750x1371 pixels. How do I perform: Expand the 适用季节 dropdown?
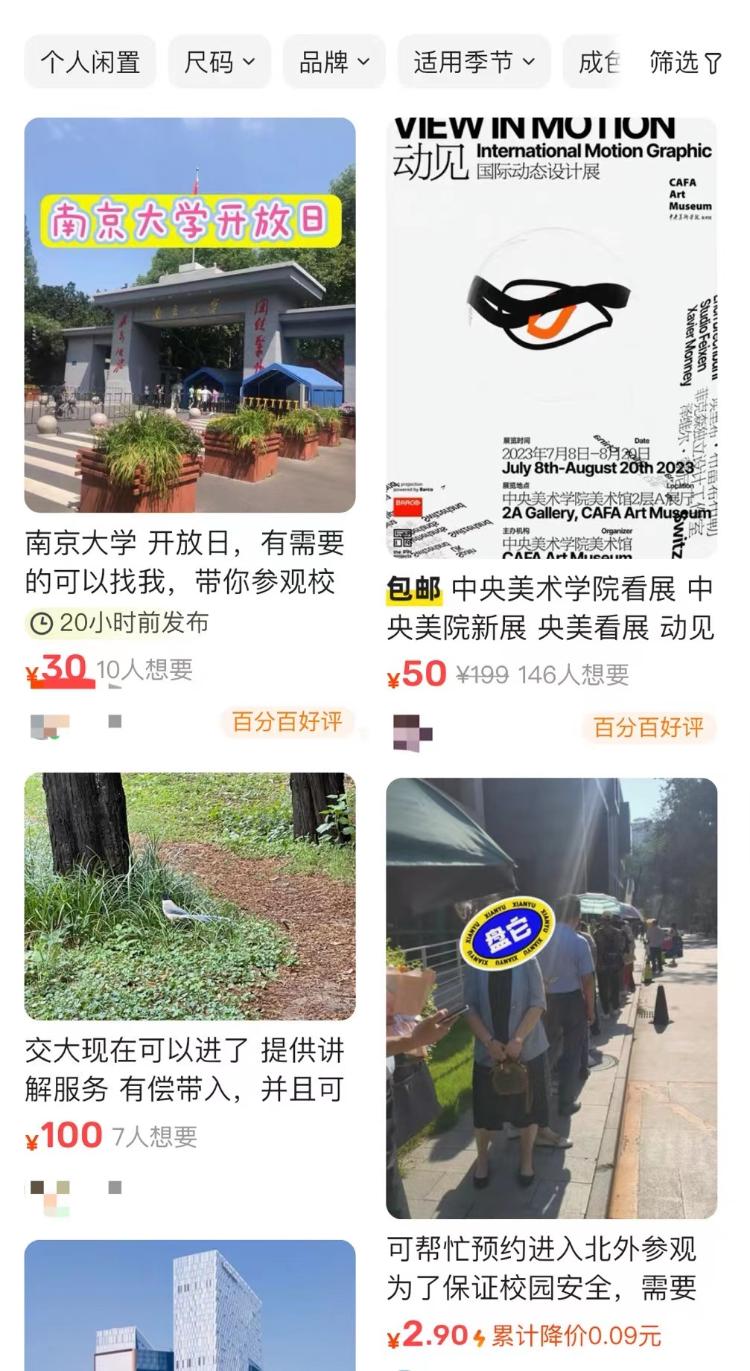[x=474, y=62]
